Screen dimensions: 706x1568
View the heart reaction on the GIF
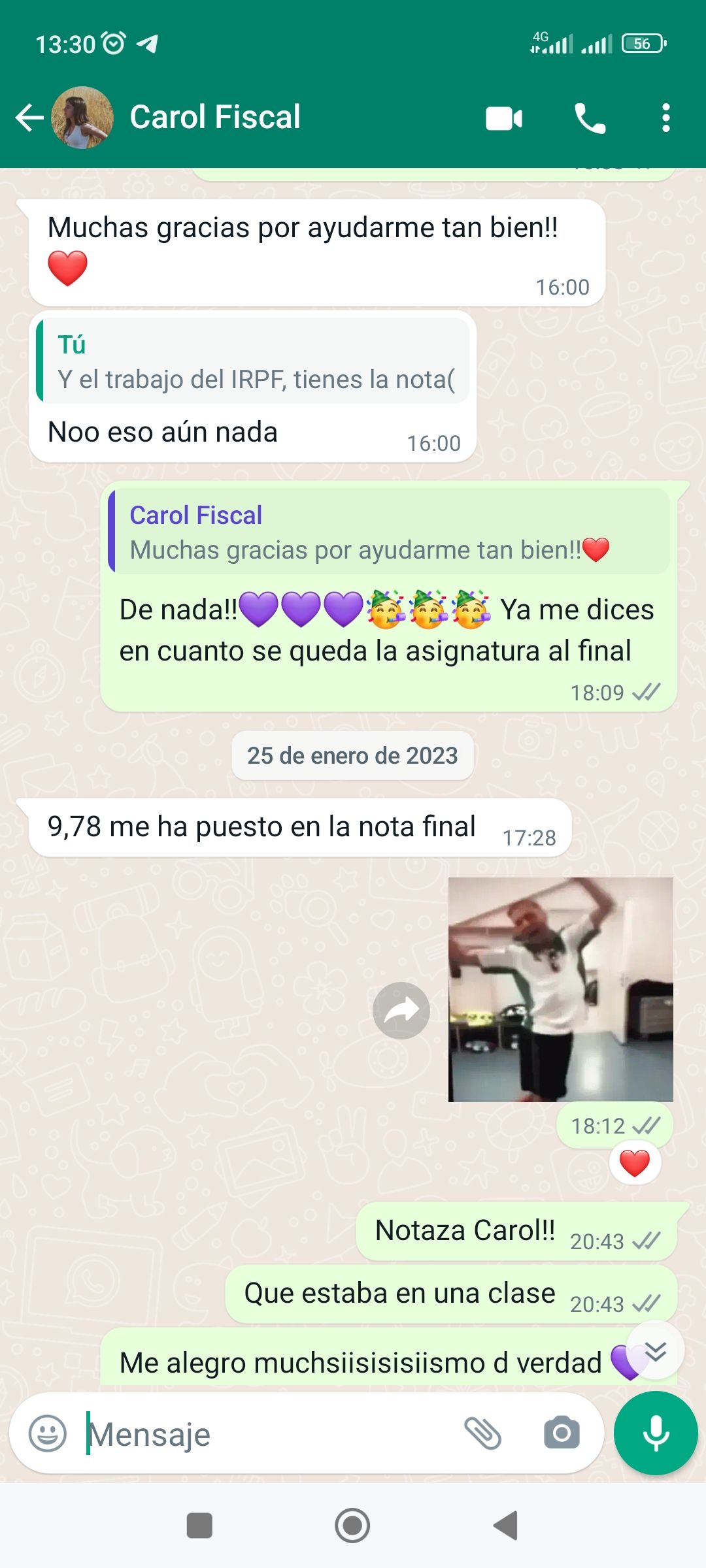pos(635,1164)
